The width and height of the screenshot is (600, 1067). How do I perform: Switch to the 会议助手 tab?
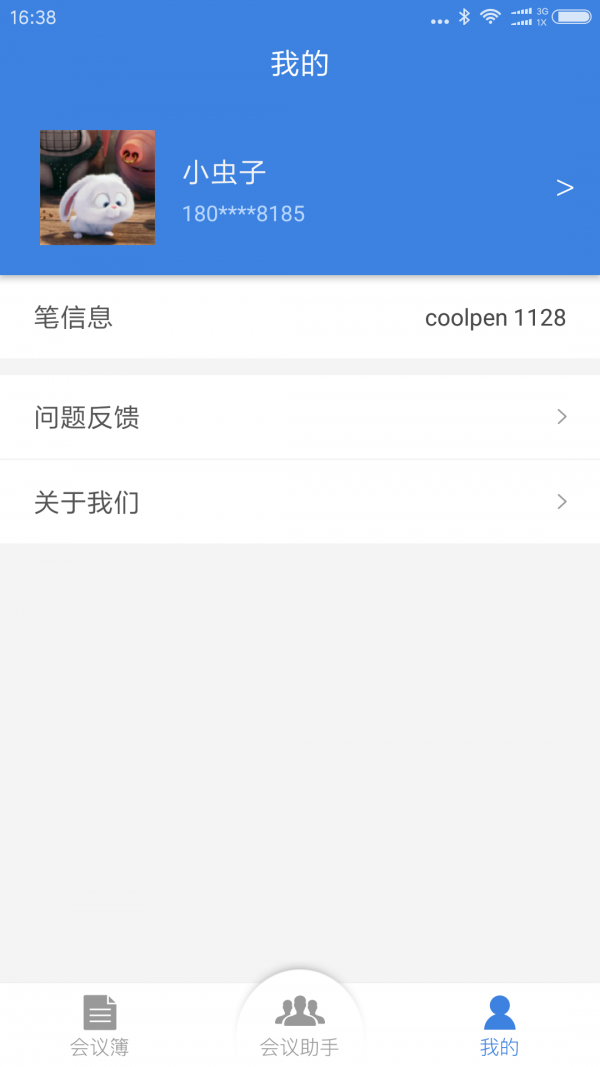[x=300, y=1024]
